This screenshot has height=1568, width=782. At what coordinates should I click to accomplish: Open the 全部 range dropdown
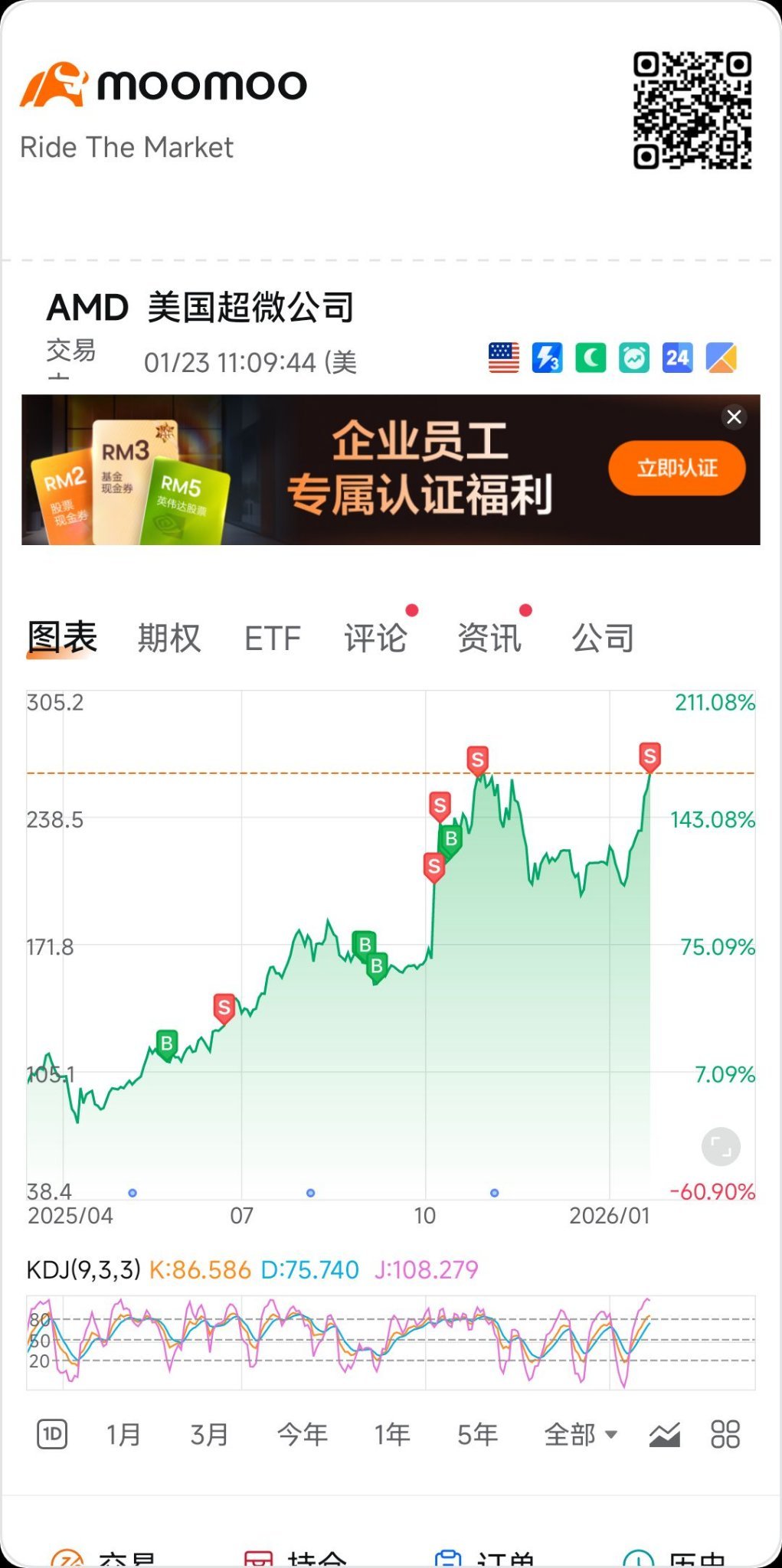point(581,1434)
